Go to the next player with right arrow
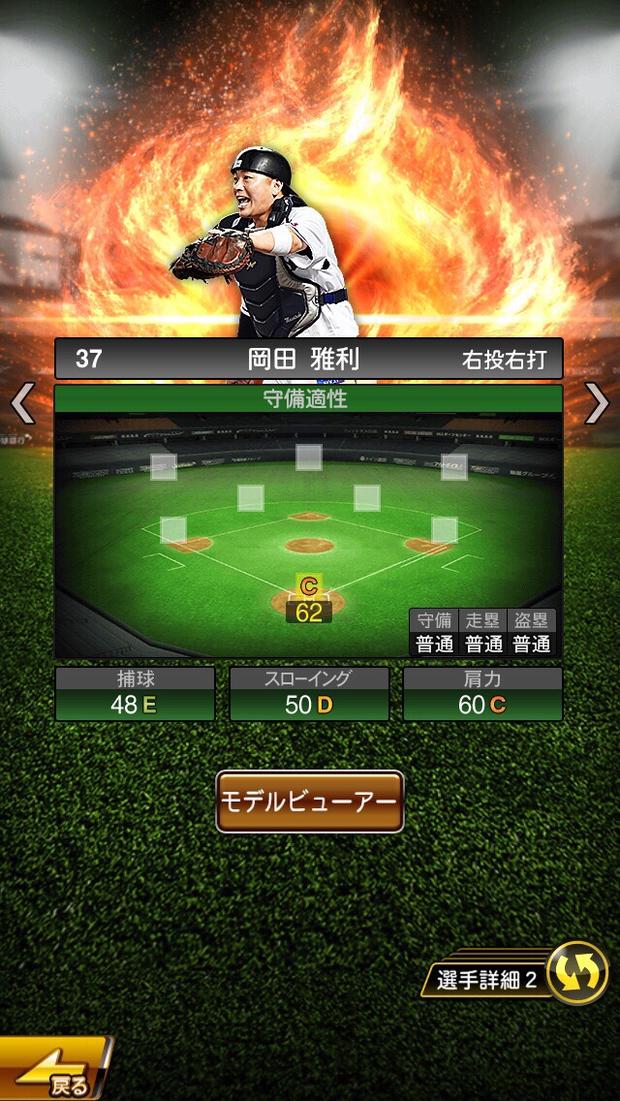 (x=597, y=404)
